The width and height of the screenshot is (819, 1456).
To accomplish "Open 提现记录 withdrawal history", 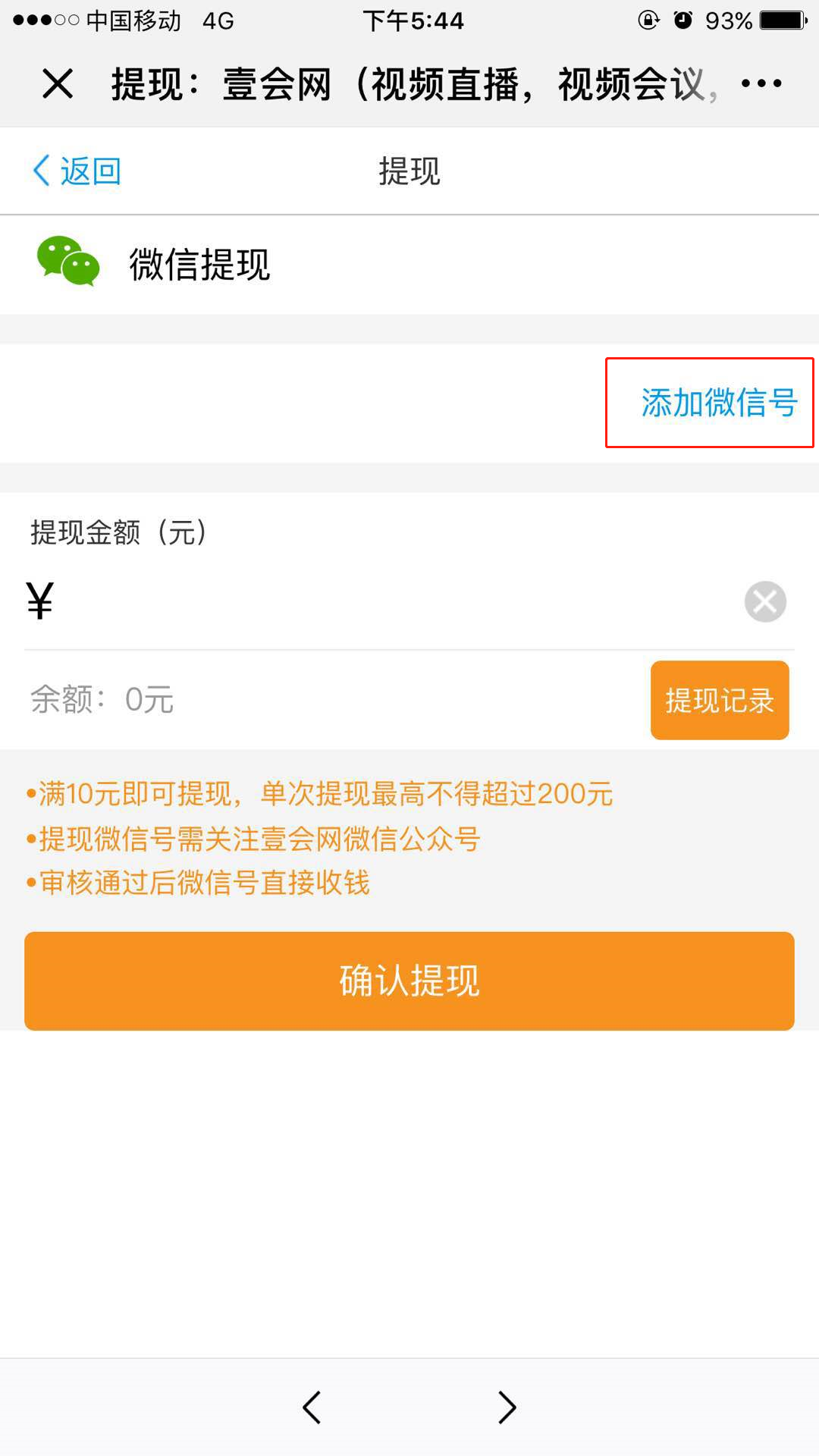I will click(719, 700).
